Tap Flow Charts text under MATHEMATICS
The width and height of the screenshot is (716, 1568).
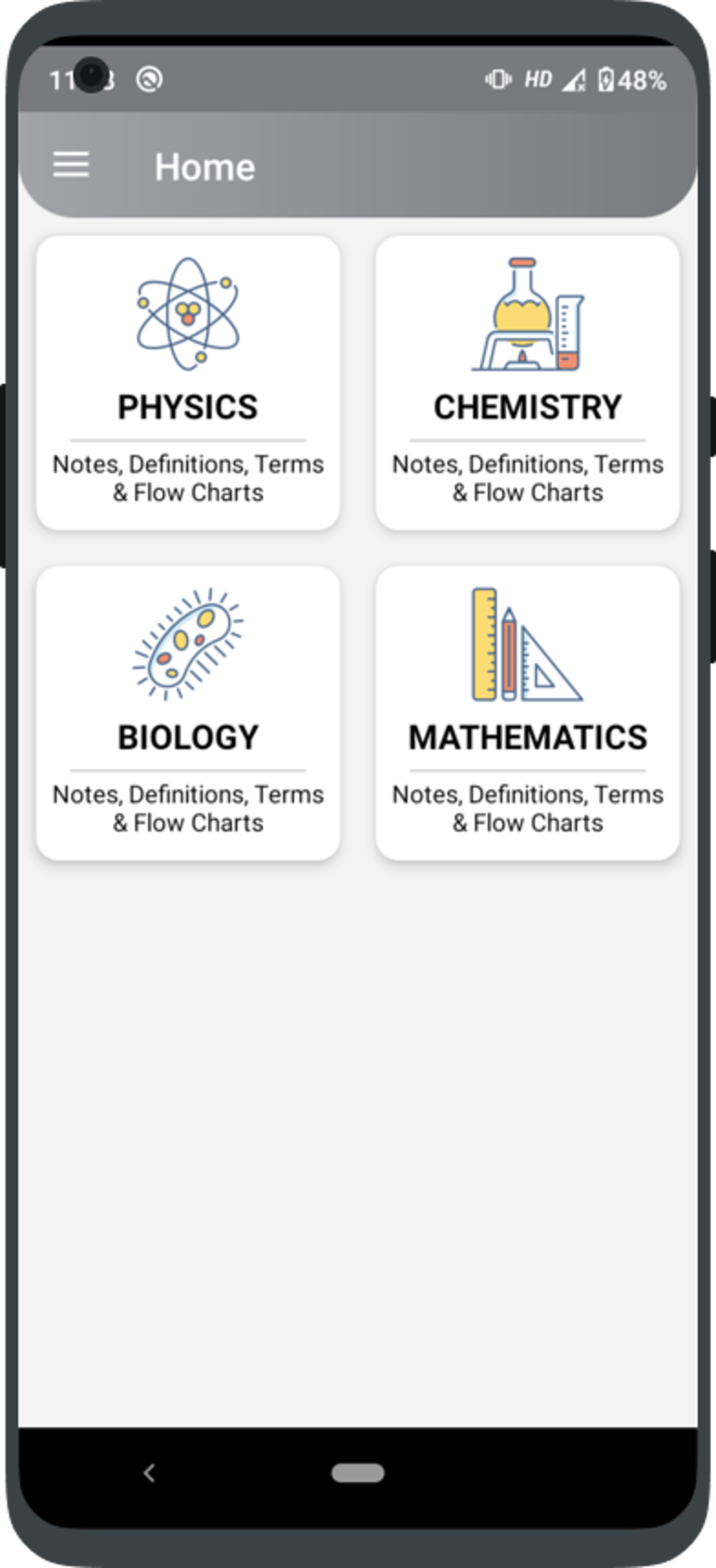(x=528, y=822)
